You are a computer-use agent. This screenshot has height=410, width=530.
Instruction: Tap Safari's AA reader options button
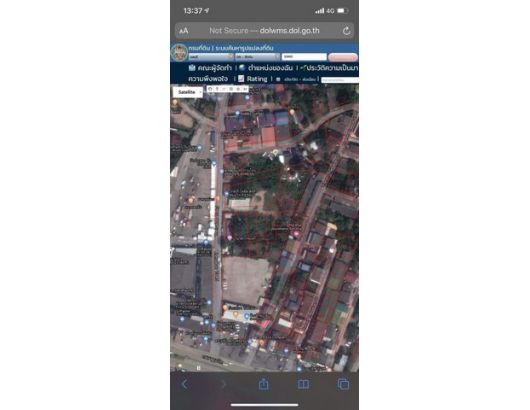[184, 31]
